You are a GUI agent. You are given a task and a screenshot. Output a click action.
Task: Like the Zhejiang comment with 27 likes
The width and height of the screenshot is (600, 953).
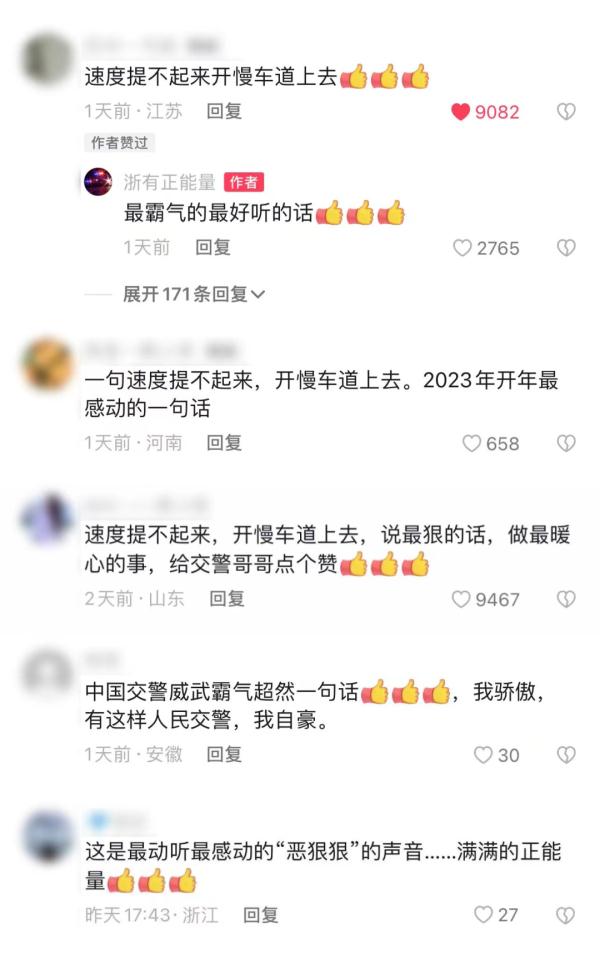point(483,914)
